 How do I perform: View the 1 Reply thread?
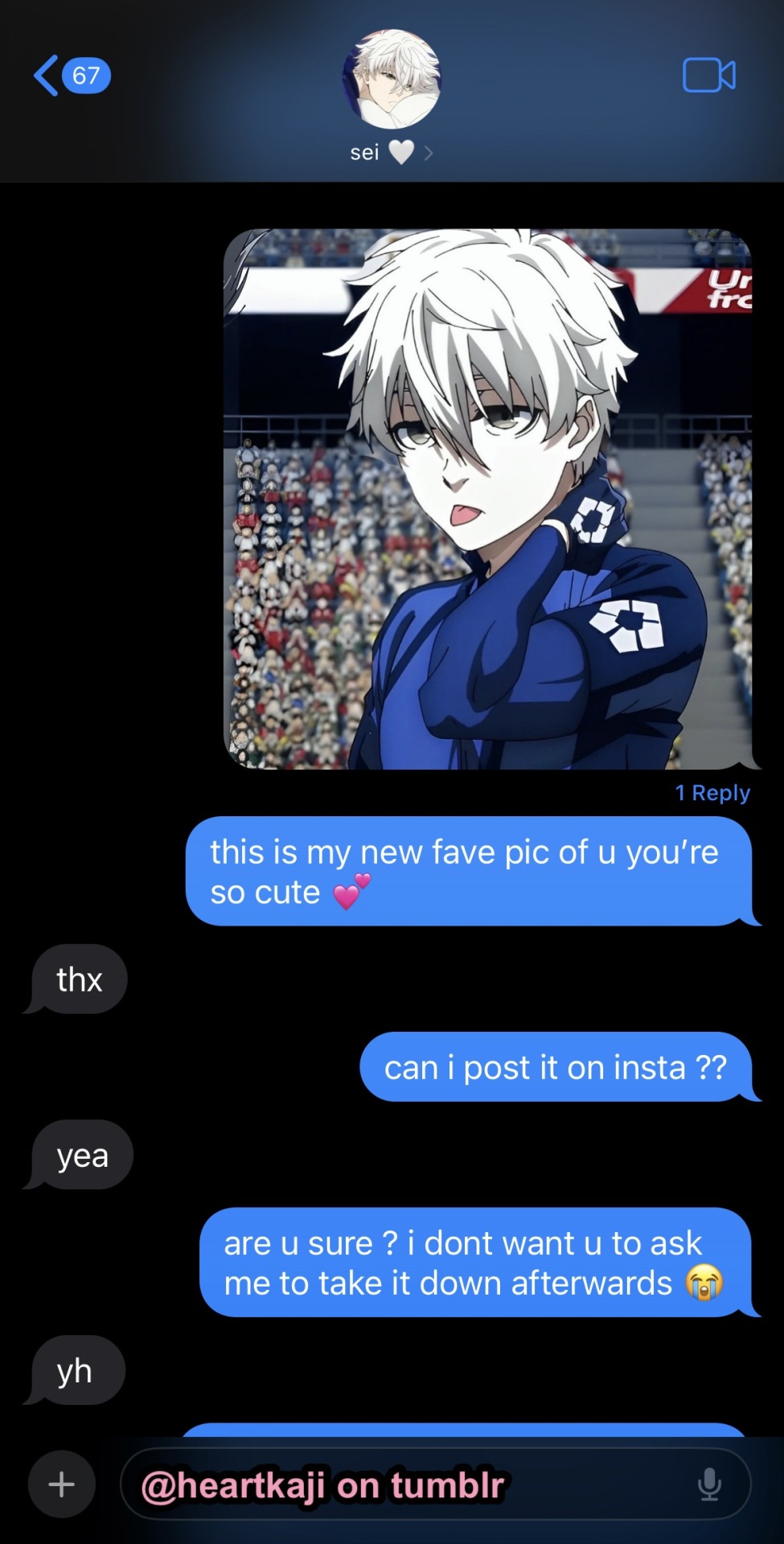pos(712,793)
